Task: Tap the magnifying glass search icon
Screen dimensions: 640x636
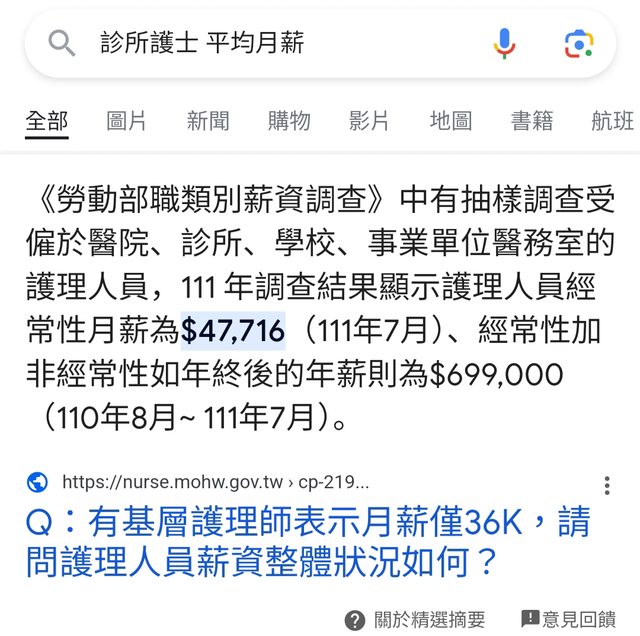Action: point(62,42)
